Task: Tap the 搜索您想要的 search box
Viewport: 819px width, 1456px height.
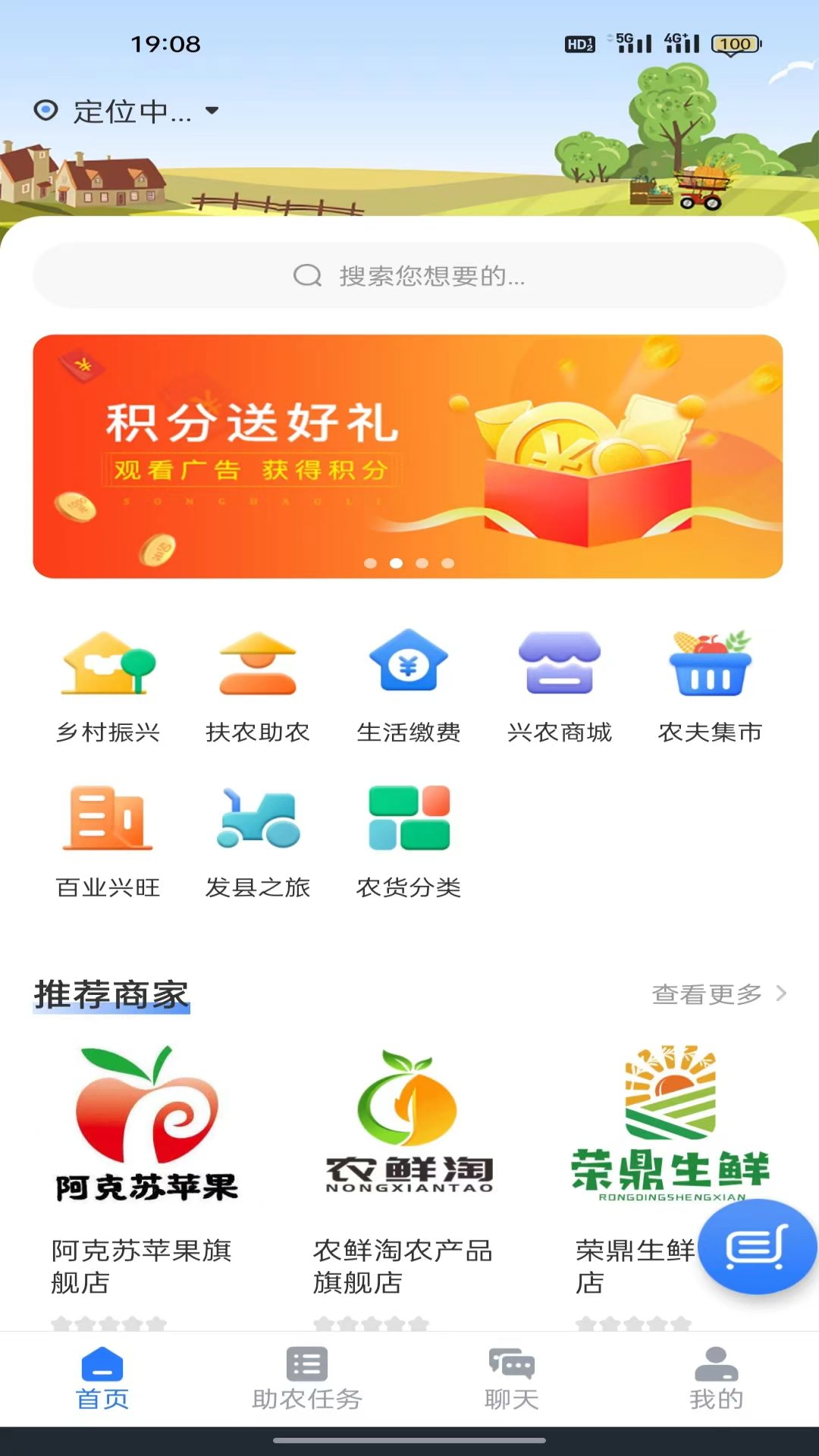Action: (409, 276)
